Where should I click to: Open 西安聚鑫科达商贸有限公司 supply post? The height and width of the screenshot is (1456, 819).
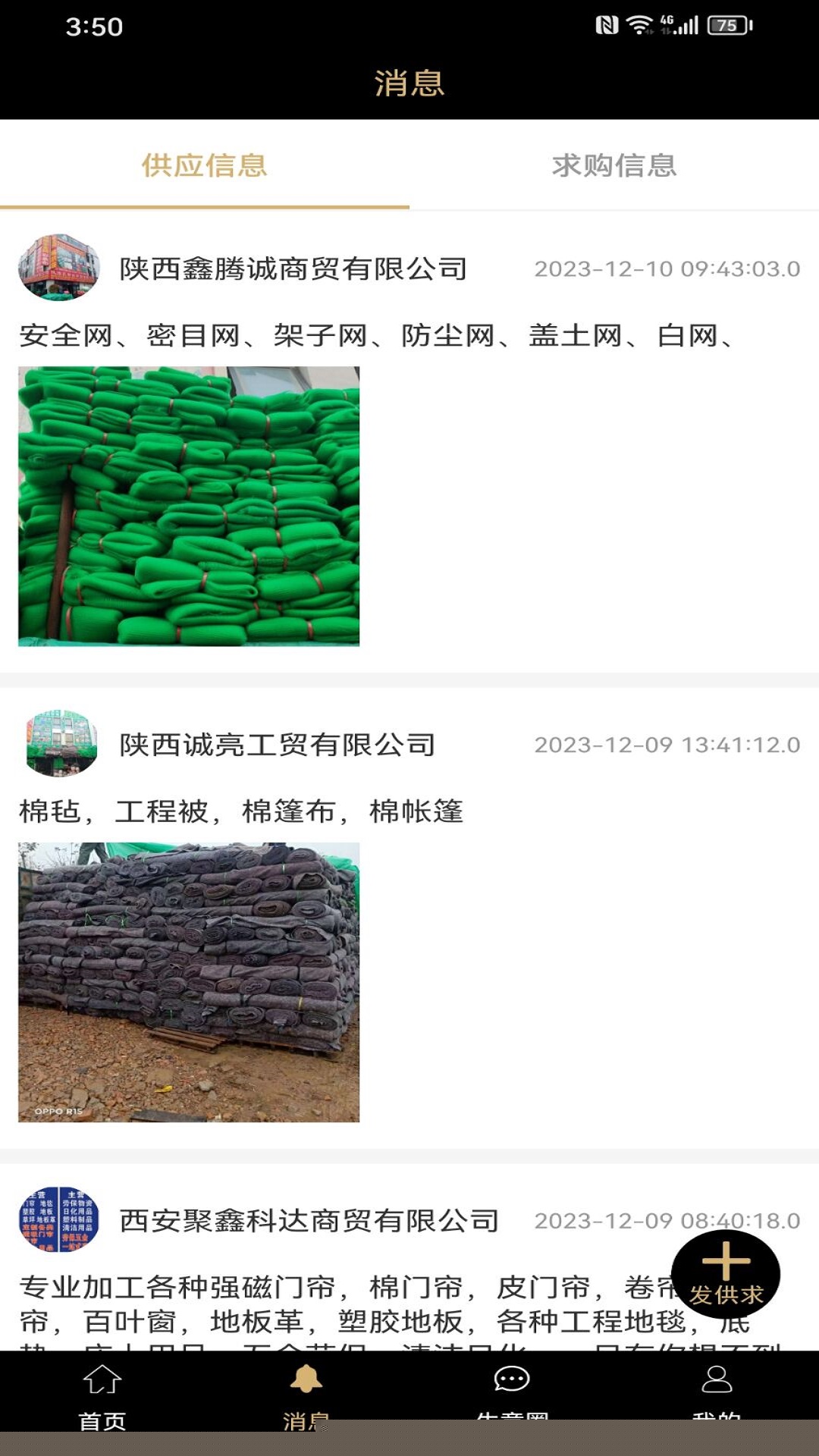click(x=309, y=1220)
